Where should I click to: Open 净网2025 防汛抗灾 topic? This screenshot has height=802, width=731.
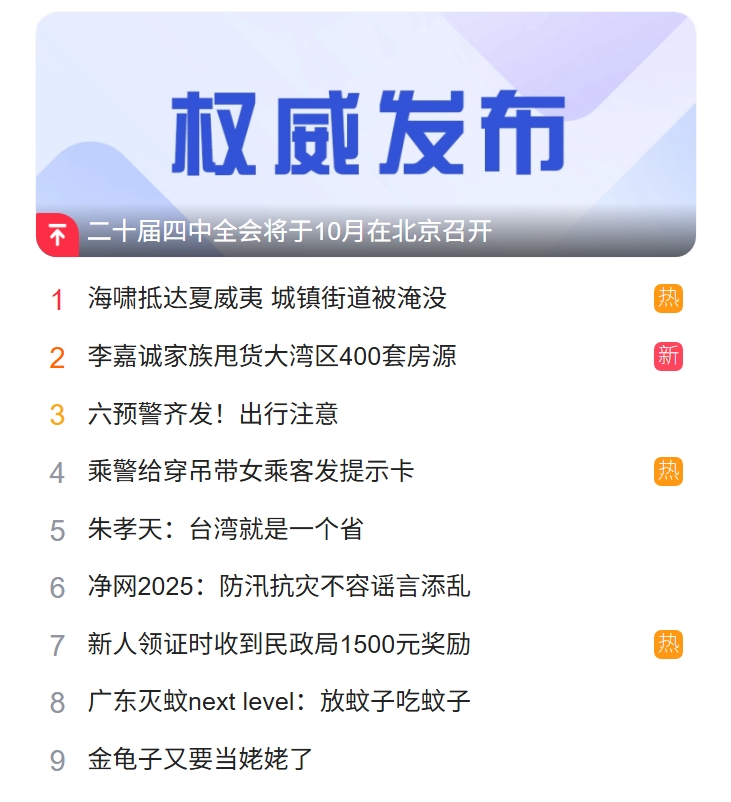tap(279, 586)
